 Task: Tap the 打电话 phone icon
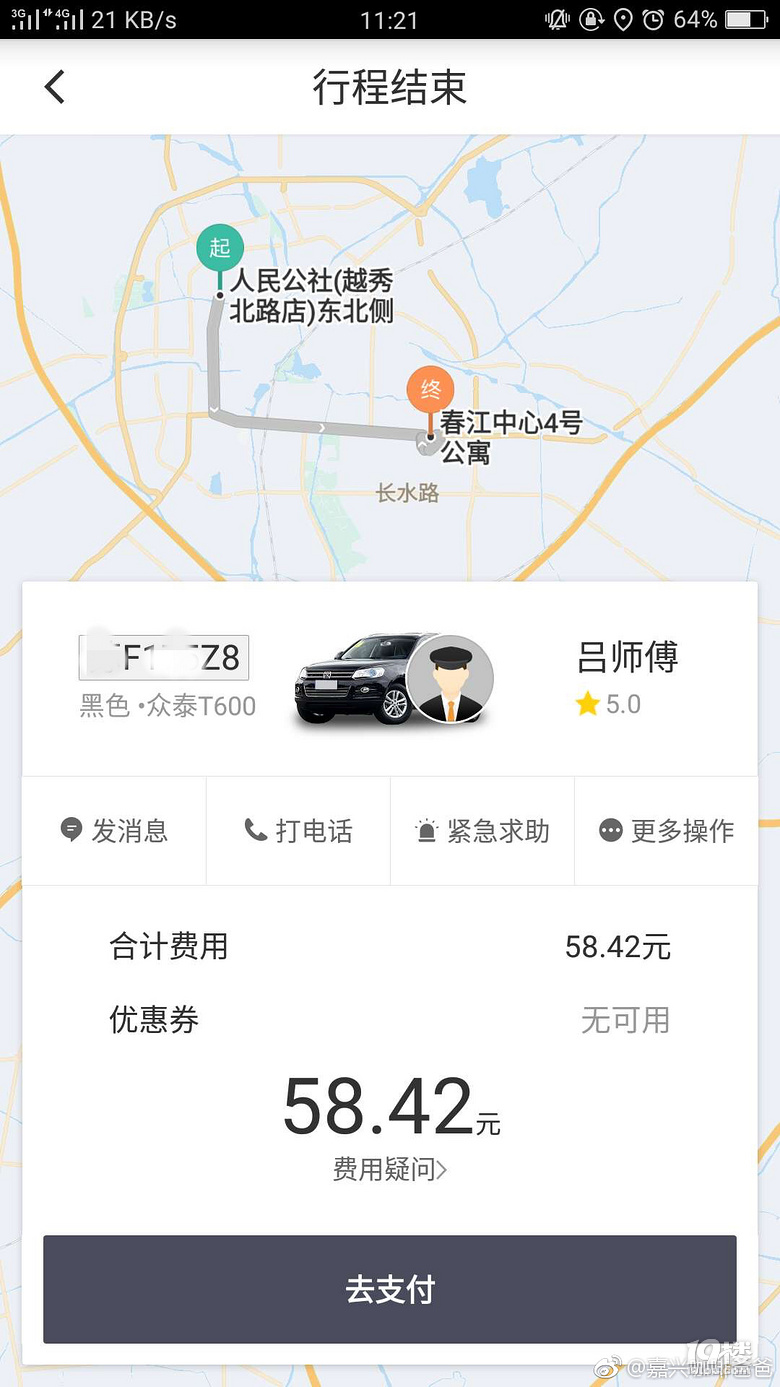click(x=255, y=830)
